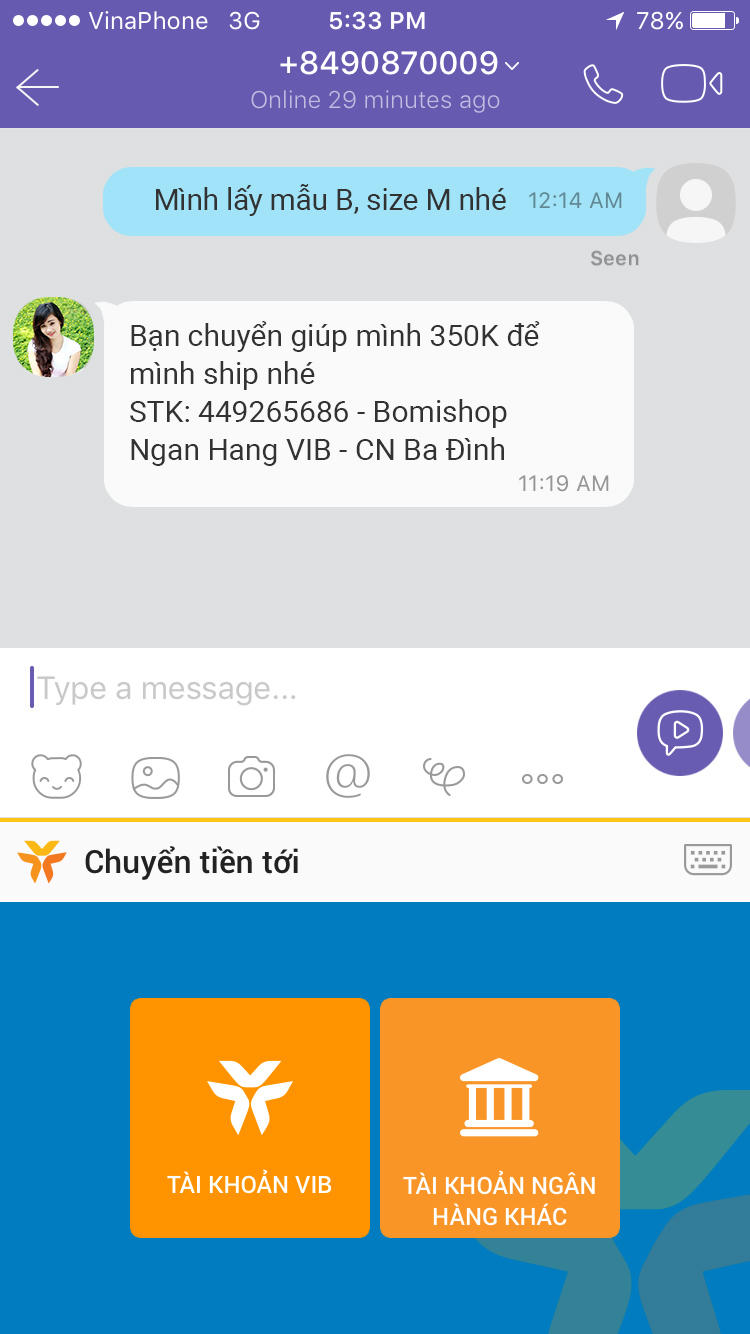Image resolution: width=750 pixels, height=1334 pixels.
Task: Select TÀI KHOẢN VIB transfer option
Action: point(249,1116)
